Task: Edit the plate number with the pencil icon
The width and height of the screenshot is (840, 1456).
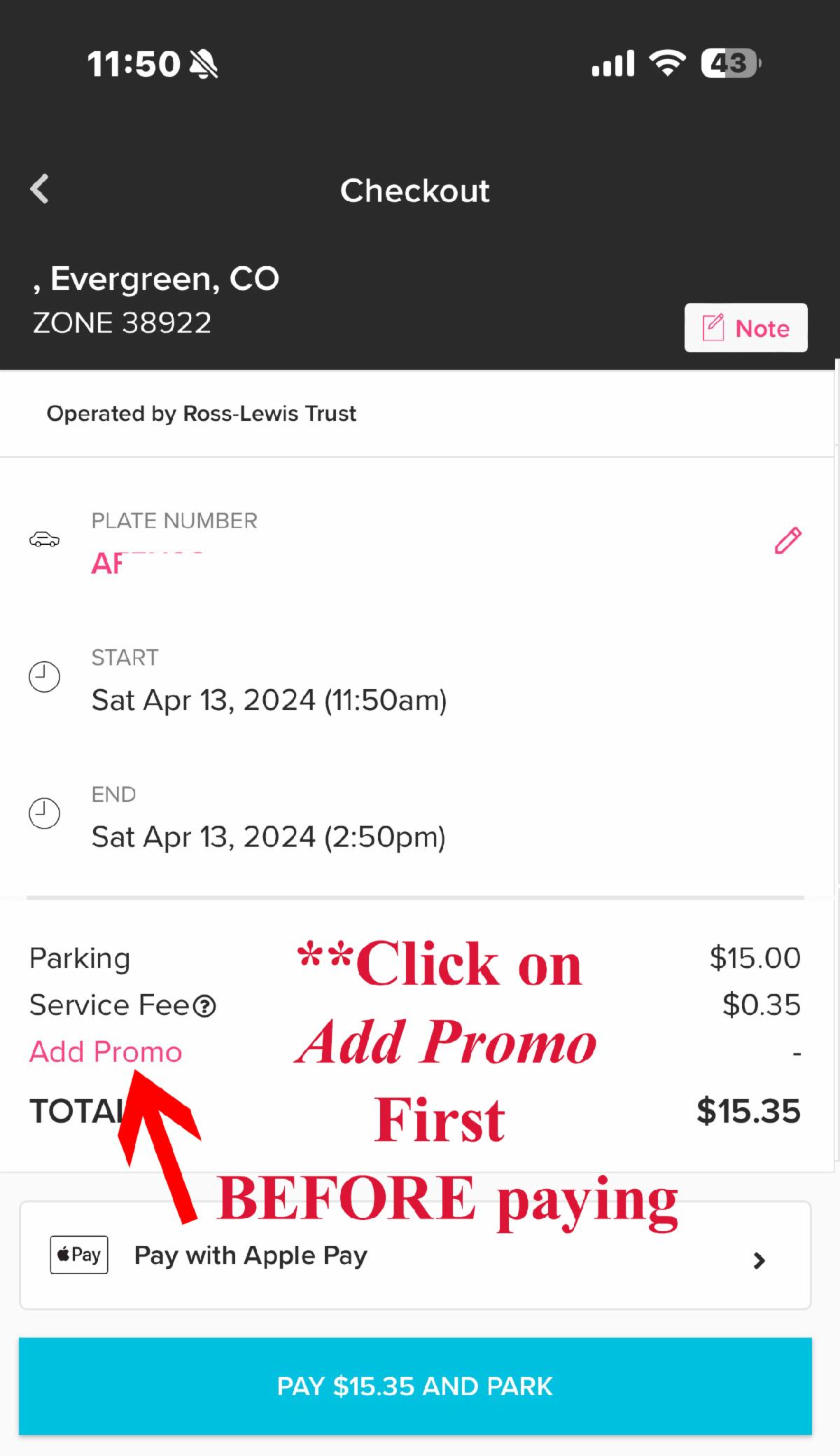Action: pyautogui.click(x=787, y=541)
